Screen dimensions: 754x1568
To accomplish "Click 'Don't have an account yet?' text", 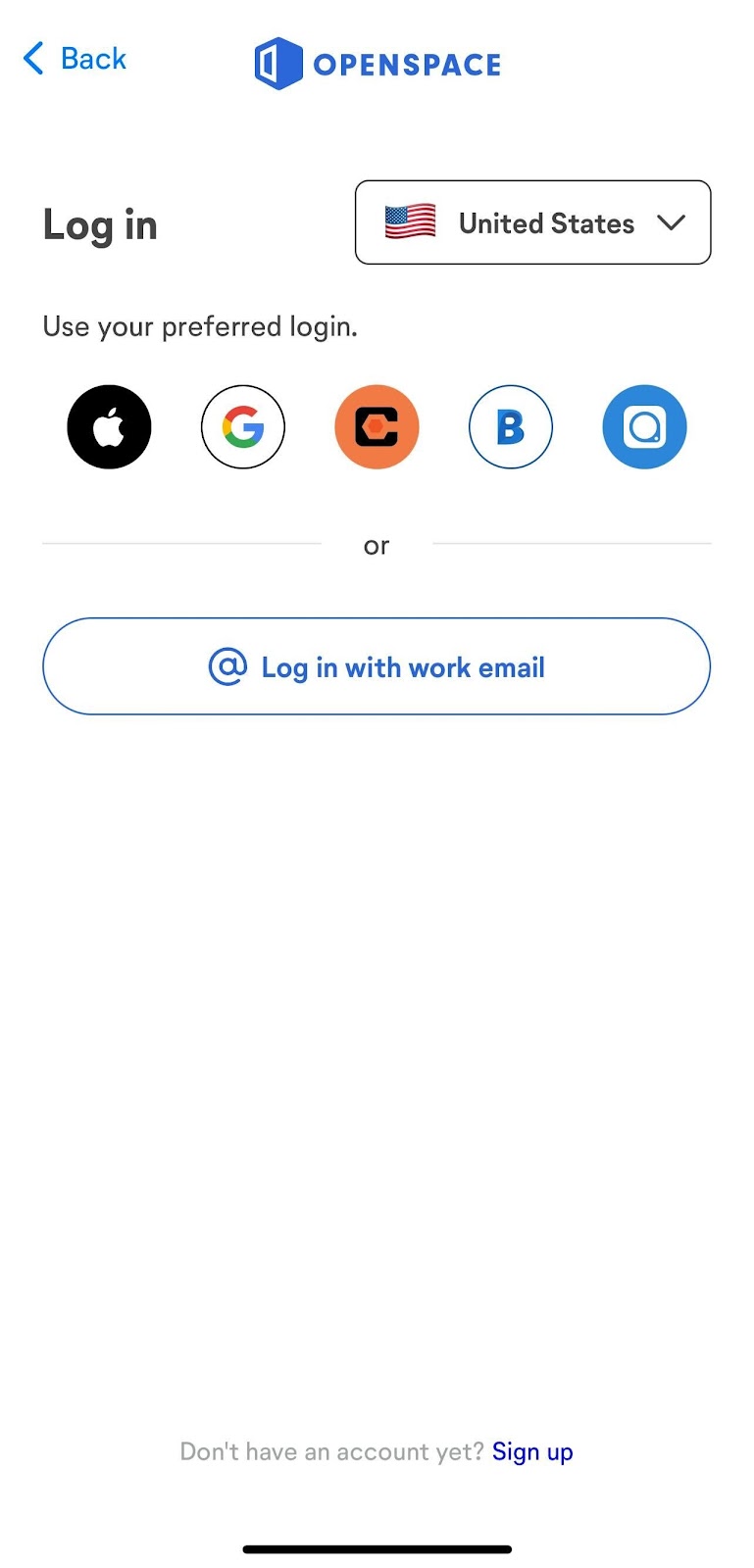I will pos(330,1451).
